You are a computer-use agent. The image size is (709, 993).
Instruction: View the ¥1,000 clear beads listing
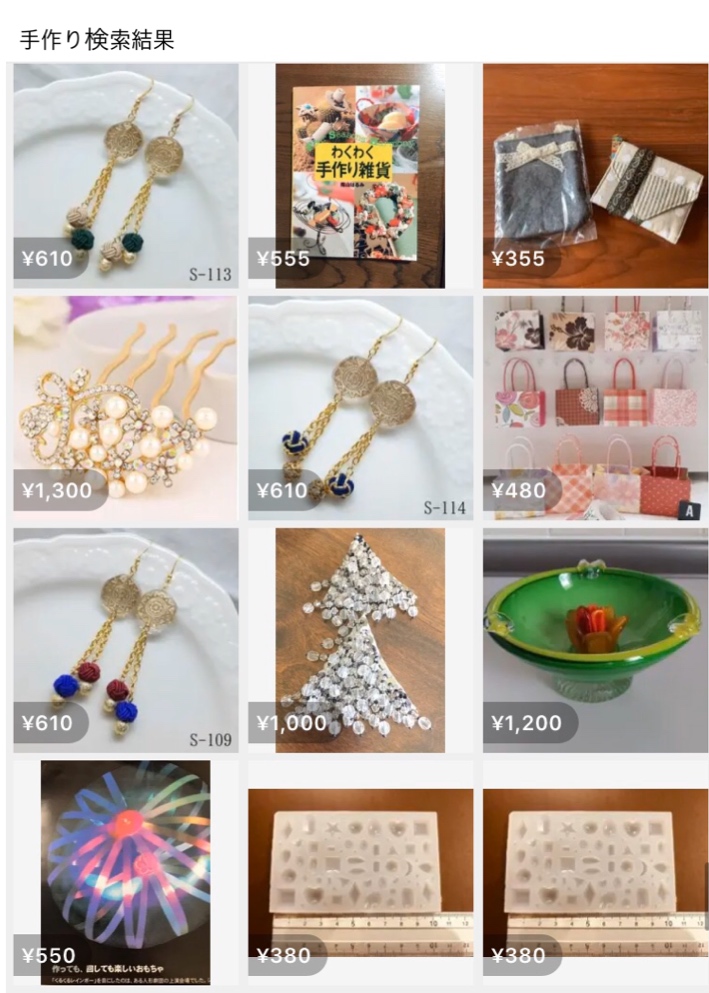point(360,640)
